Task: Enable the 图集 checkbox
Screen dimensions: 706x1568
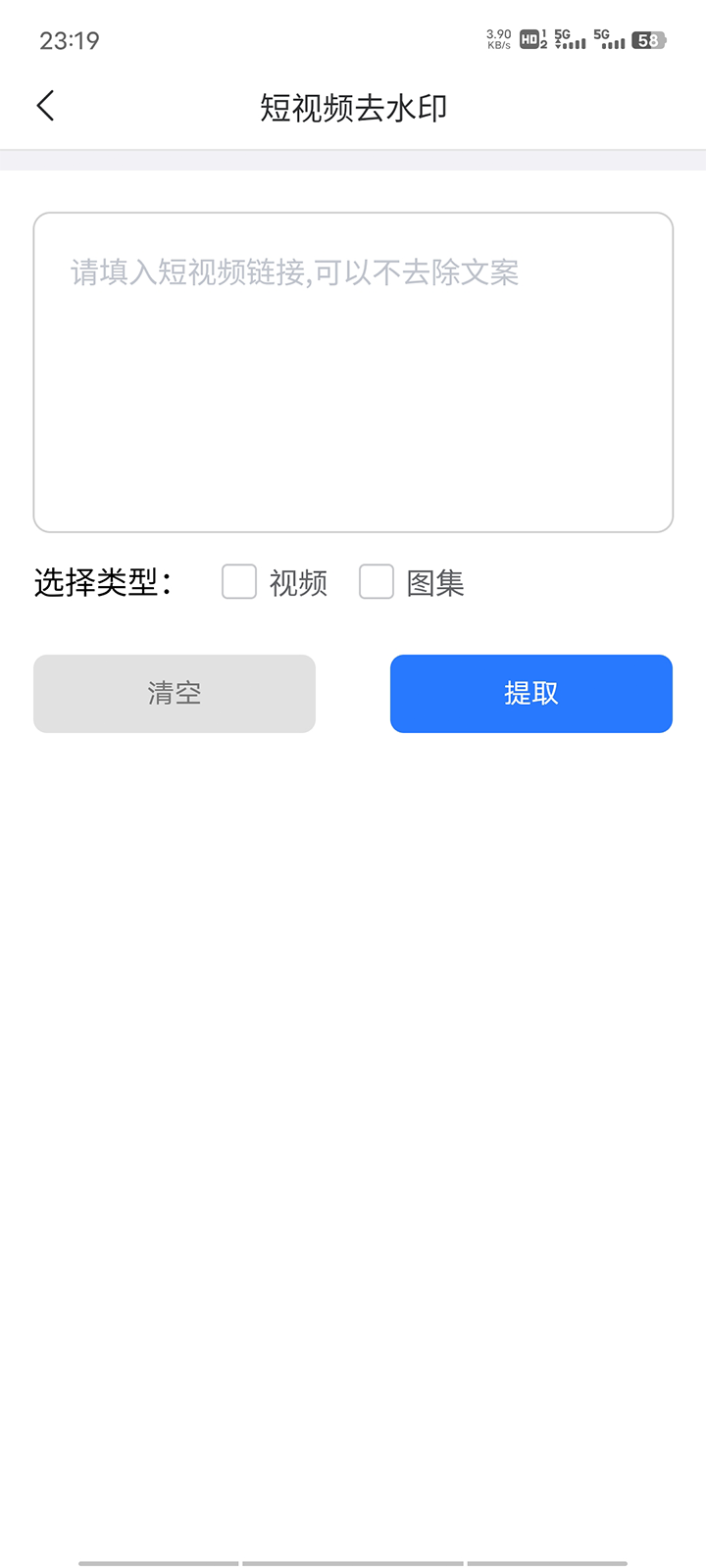Action: [377, 582]
